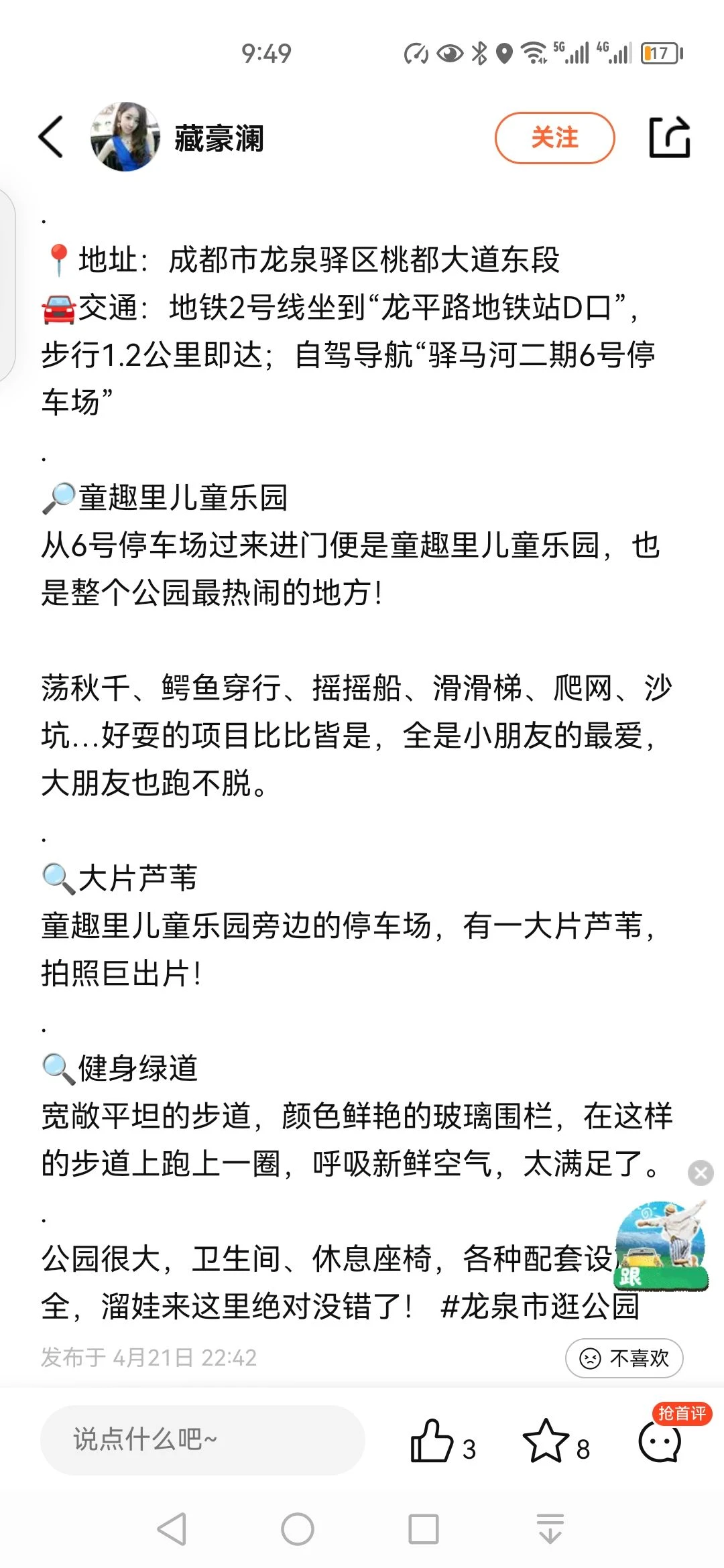The height and width of the screenshot is (1568, 724).
Task: Open system recent apps
Action: [x=424, y=1529]
